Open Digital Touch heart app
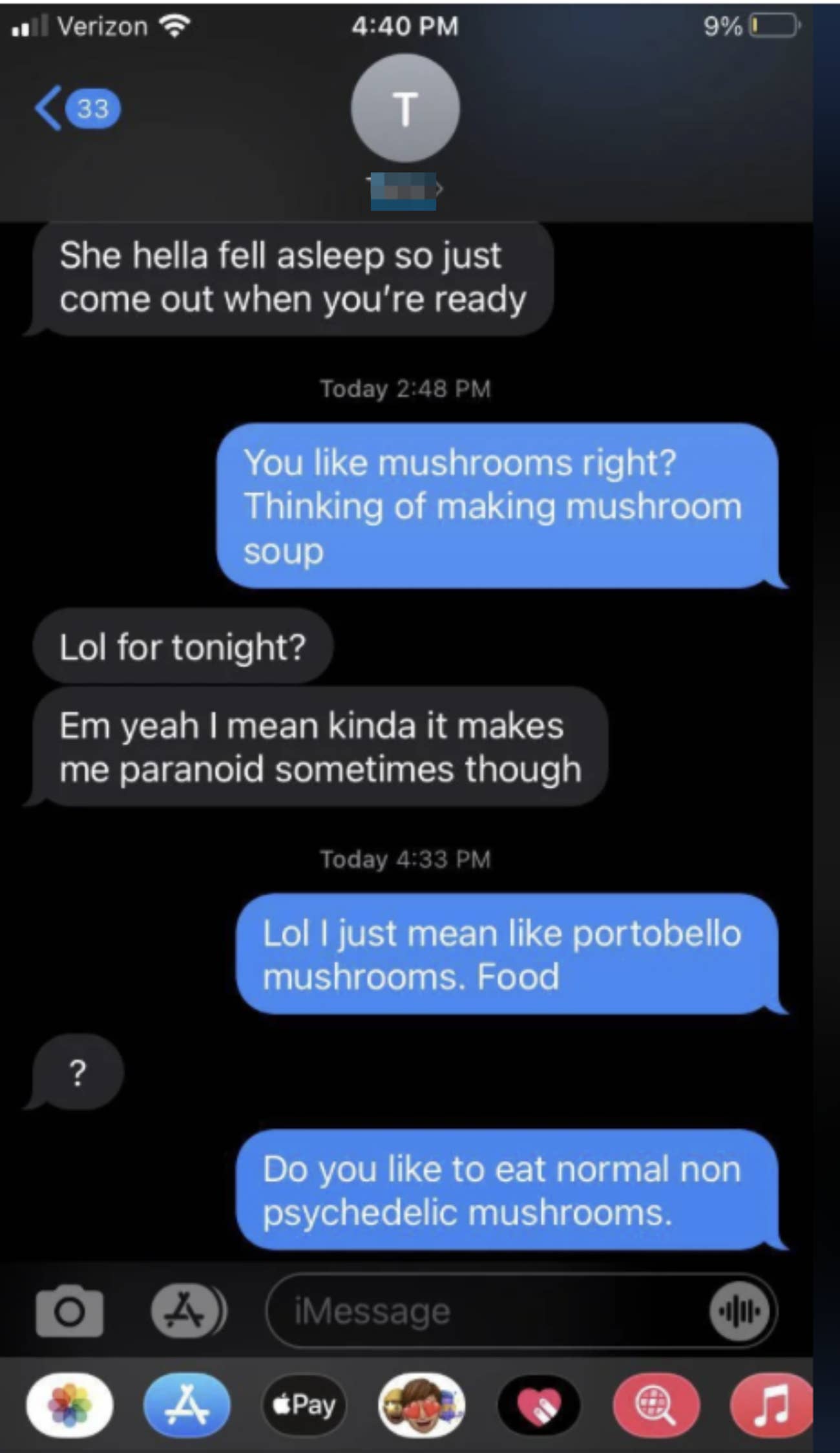The width and height of the screenshot is (840, 1453). [x=538, y=1405]
